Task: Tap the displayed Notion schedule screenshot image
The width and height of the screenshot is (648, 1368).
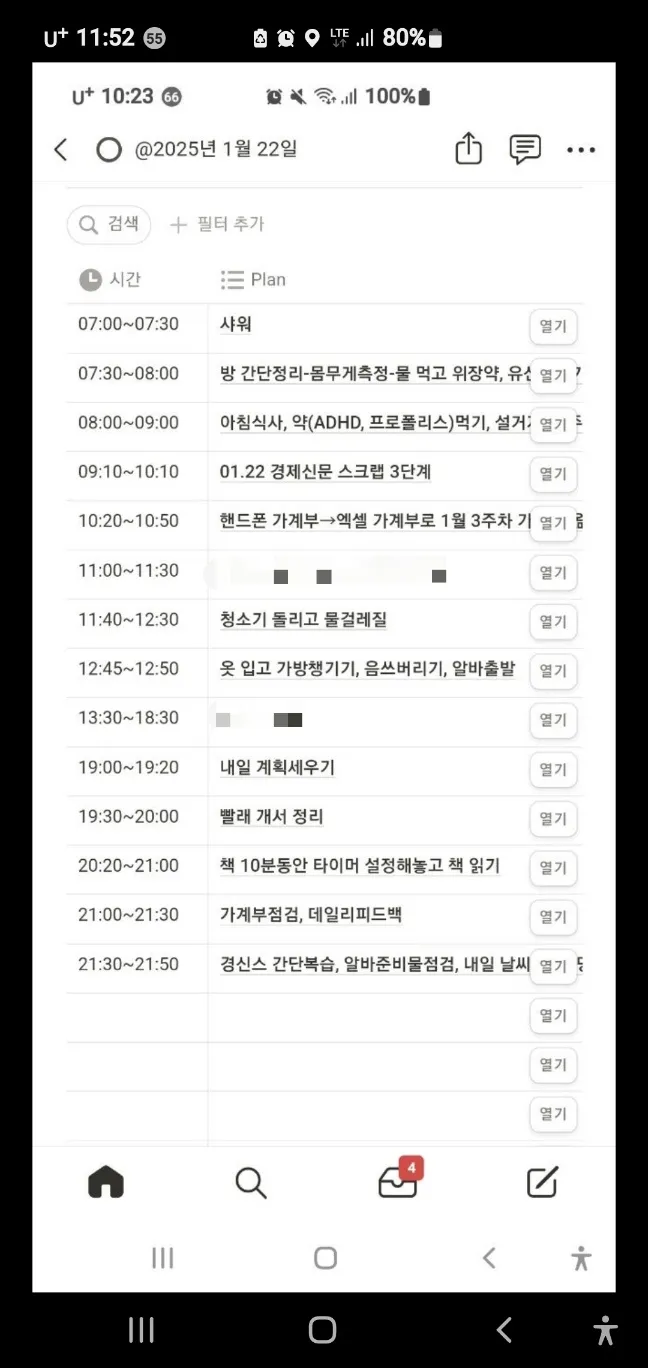Action: 324,677
